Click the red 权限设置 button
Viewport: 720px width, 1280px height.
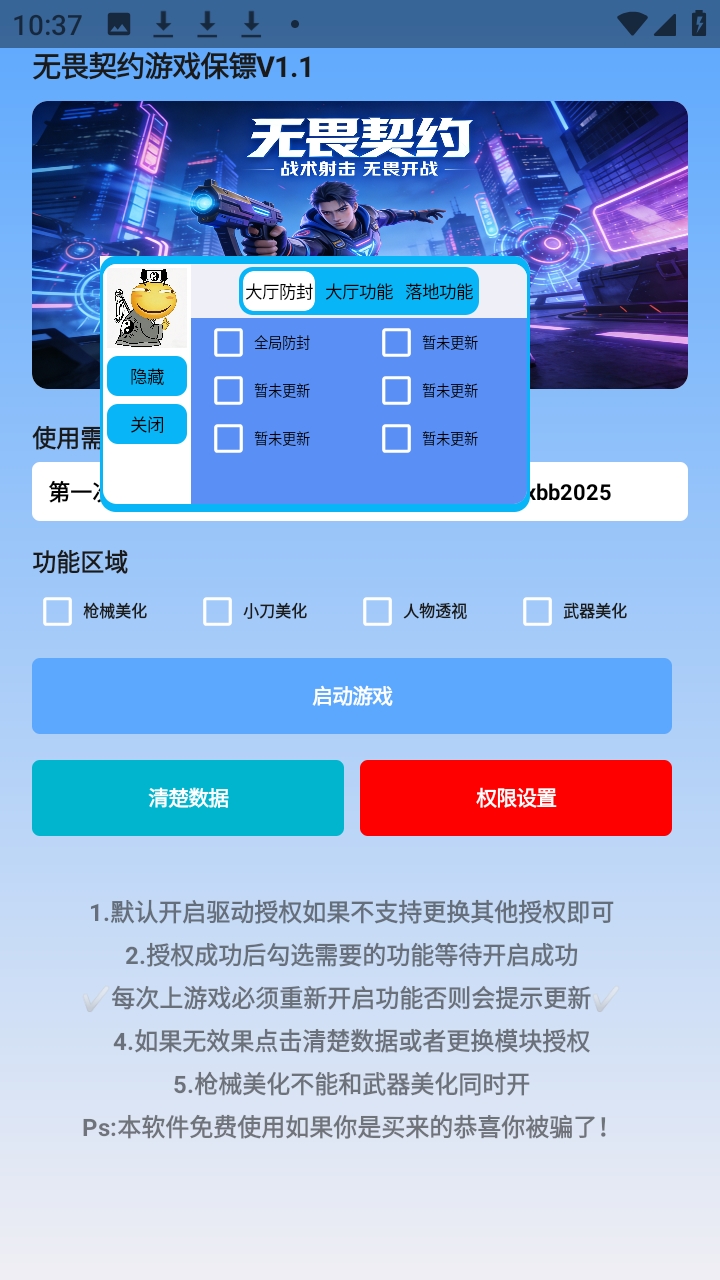point(516,797)
